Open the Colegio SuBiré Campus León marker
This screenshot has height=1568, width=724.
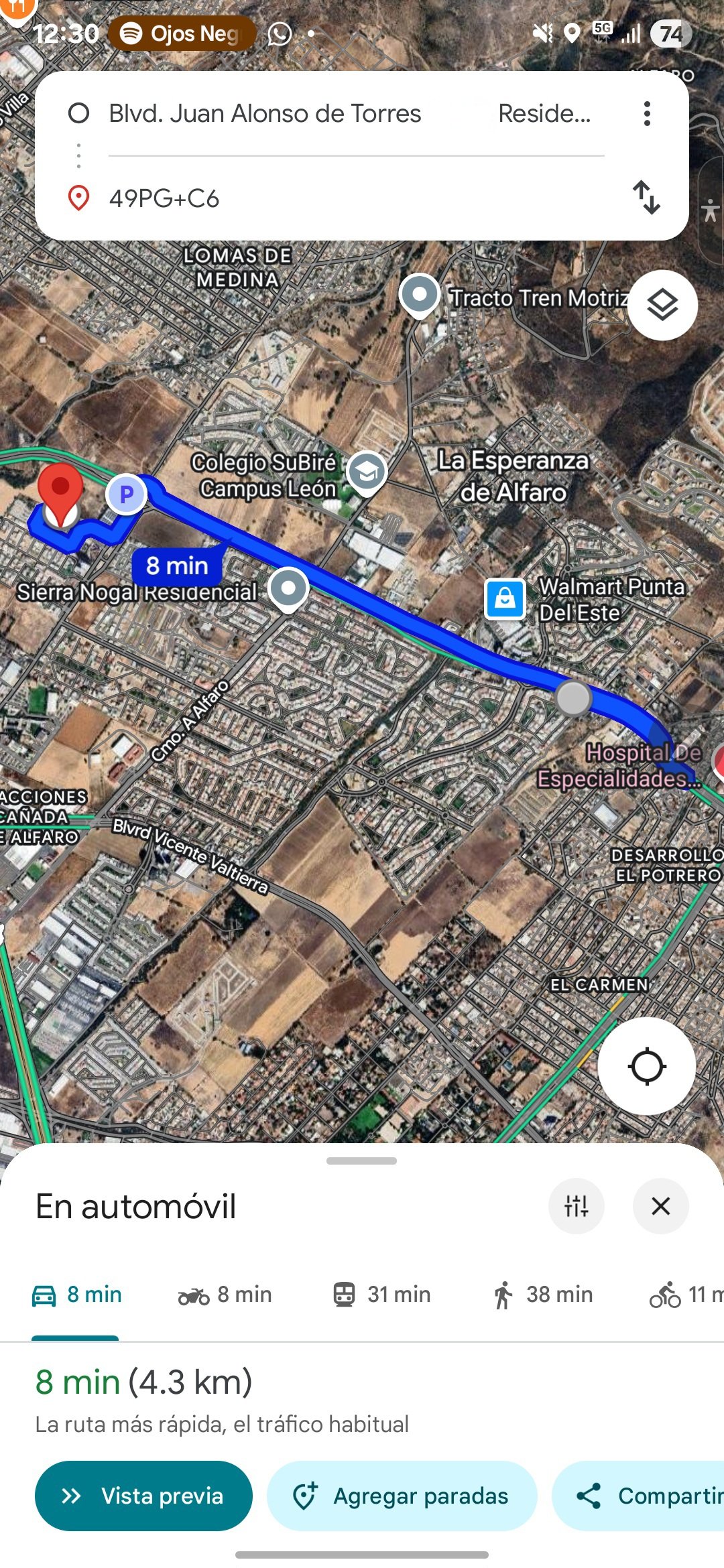(366, 472)
